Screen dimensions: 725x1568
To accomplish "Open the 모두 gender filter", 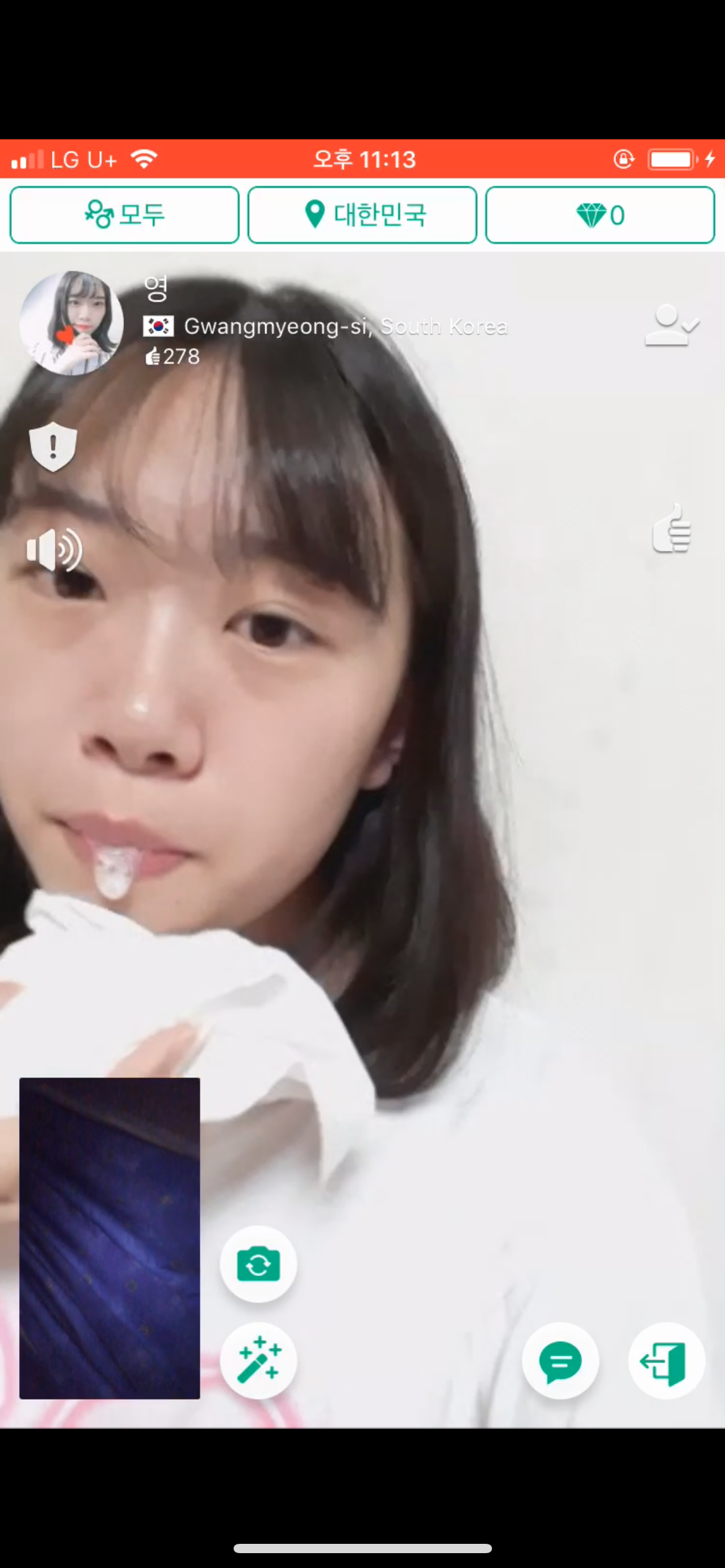I will (x=125, y=215).
